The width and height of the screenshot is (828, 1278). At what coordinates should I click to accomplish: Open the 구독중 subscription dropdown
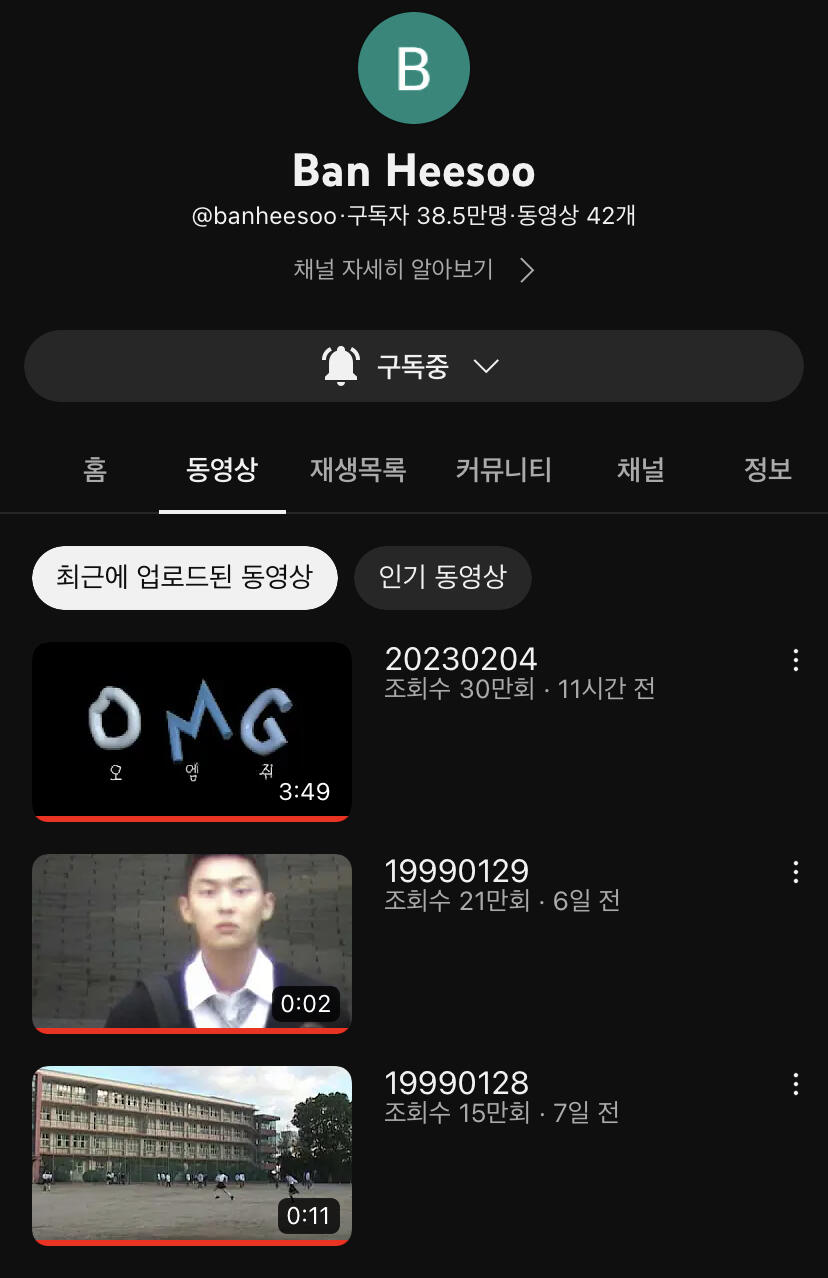coord(414,366)
